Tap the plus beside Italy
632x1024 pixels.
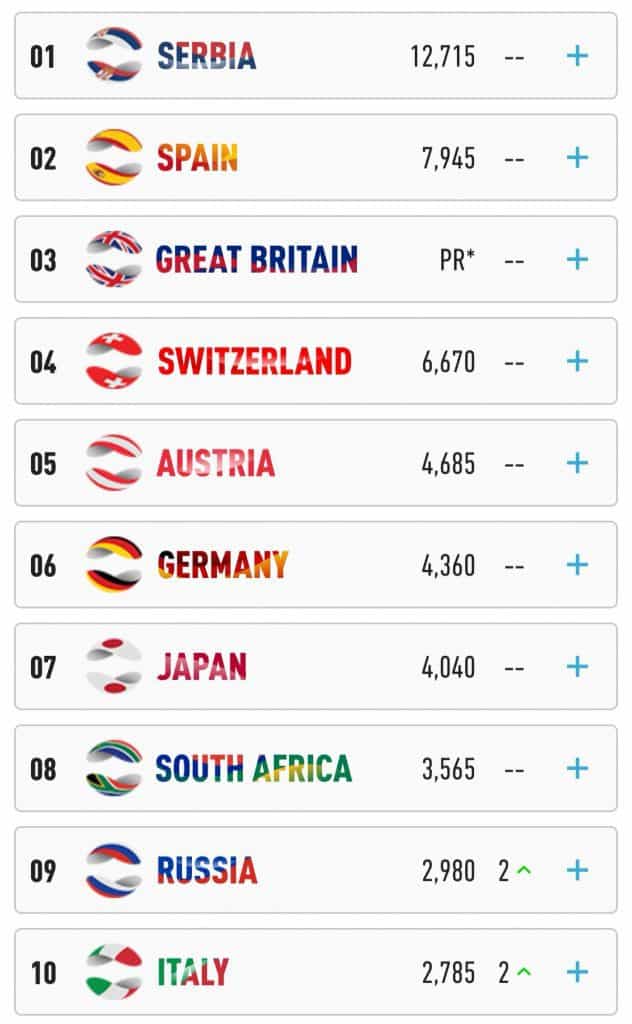577,972
